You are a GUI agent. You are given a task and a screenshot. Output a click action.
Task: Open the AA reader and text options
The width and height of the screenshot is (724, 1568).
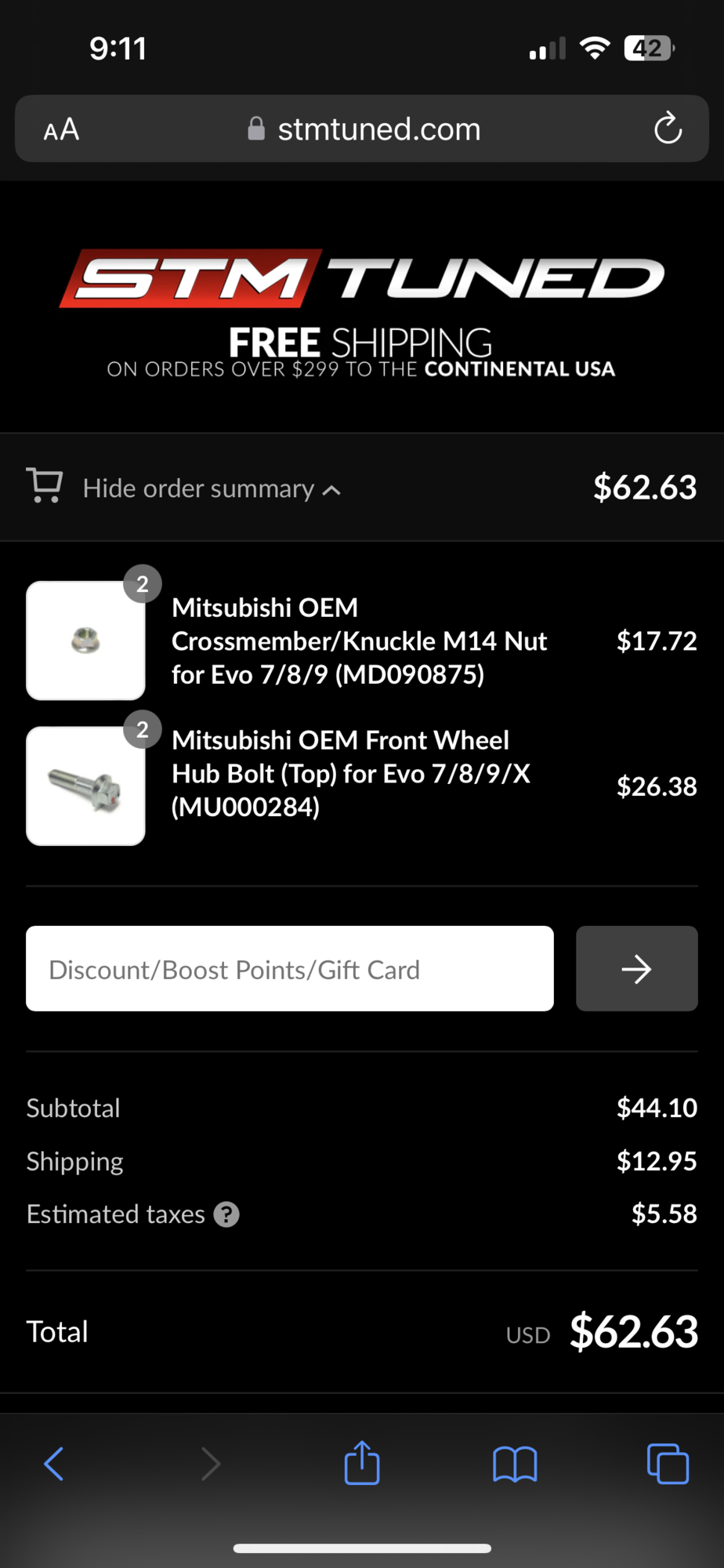pos(61,129)
